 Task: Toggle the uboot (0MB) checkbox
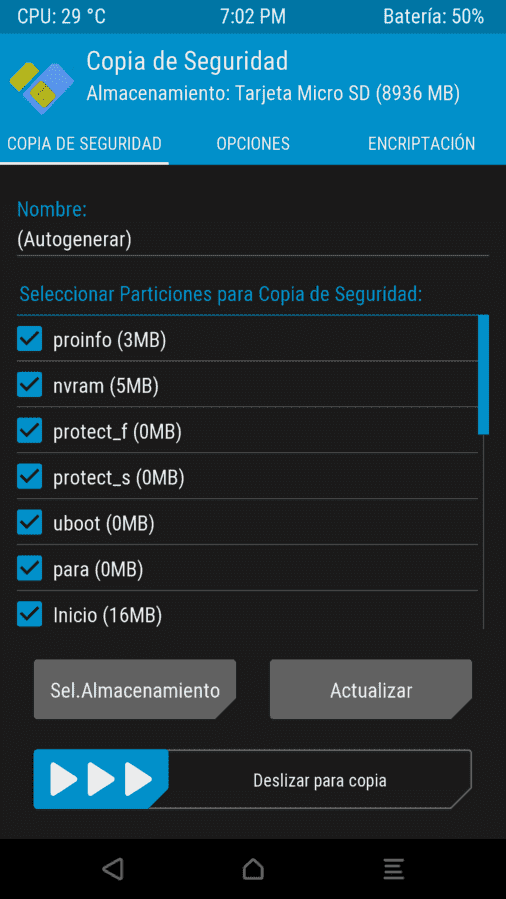tap(30, 522)
